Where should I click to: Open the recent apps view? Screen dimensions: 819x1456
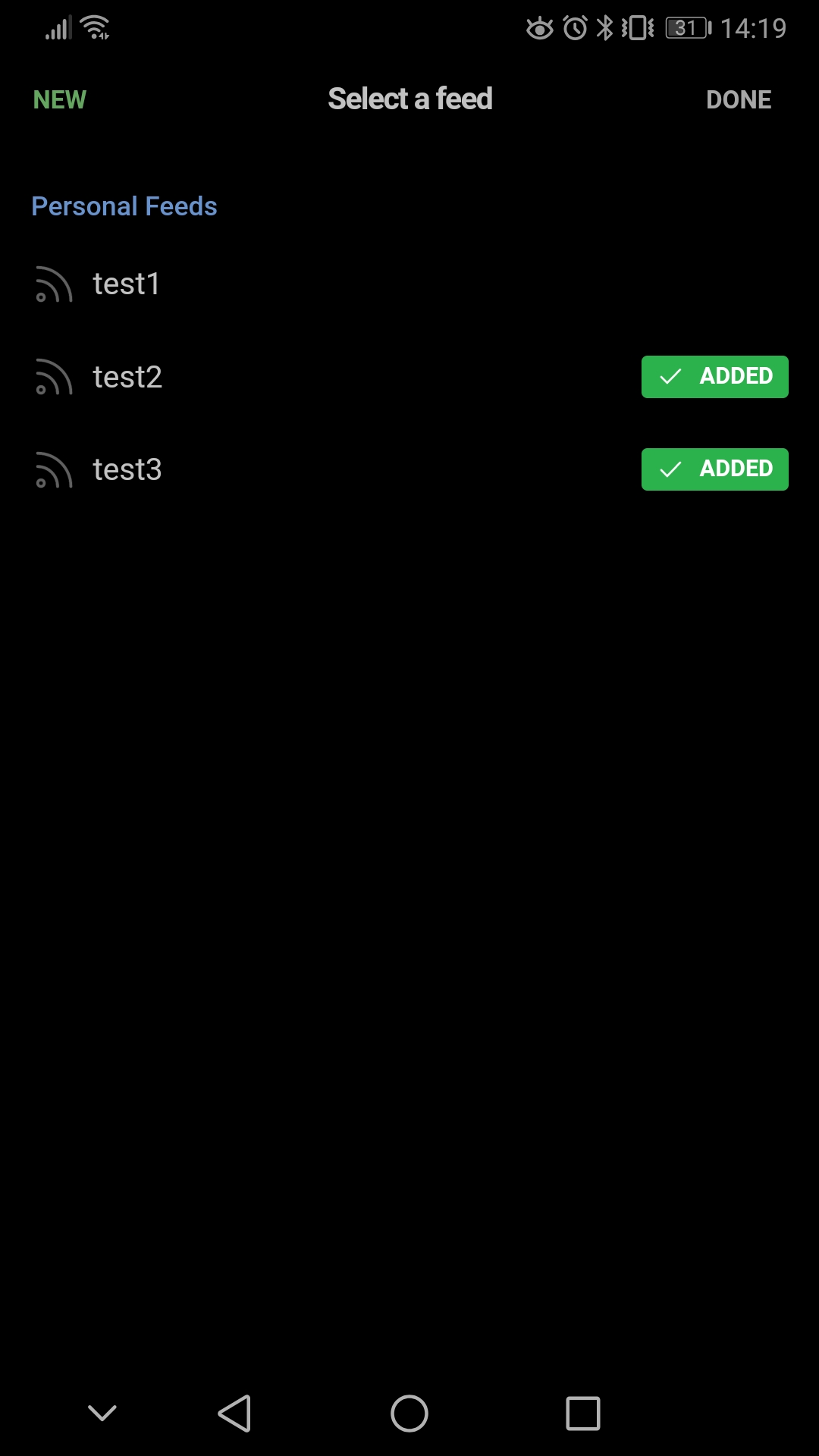tap(582, 1414)
